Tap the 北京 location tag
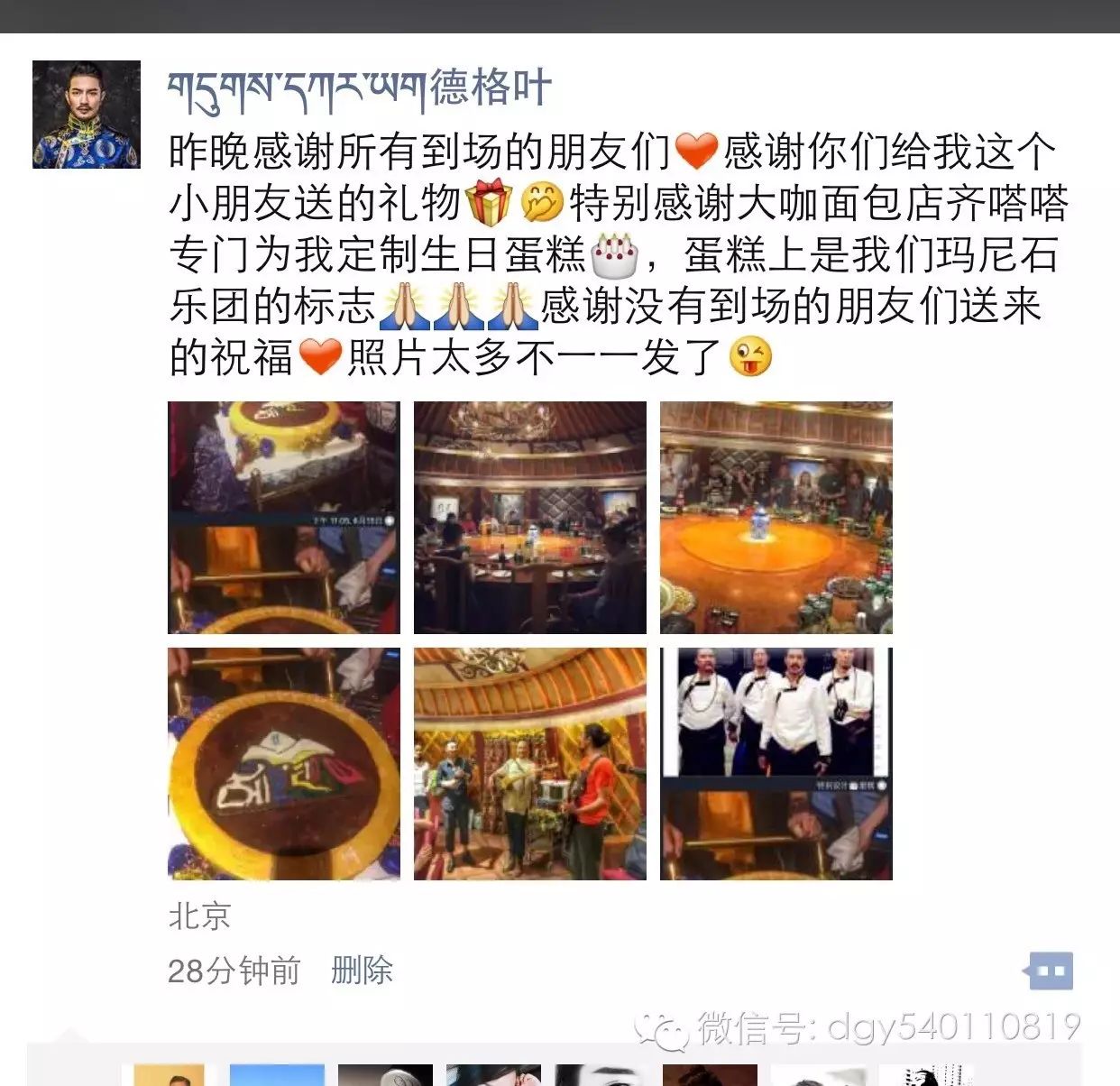Image resolution: width=1120 pixels, height=1086 pixels. [x=199, y=916]
